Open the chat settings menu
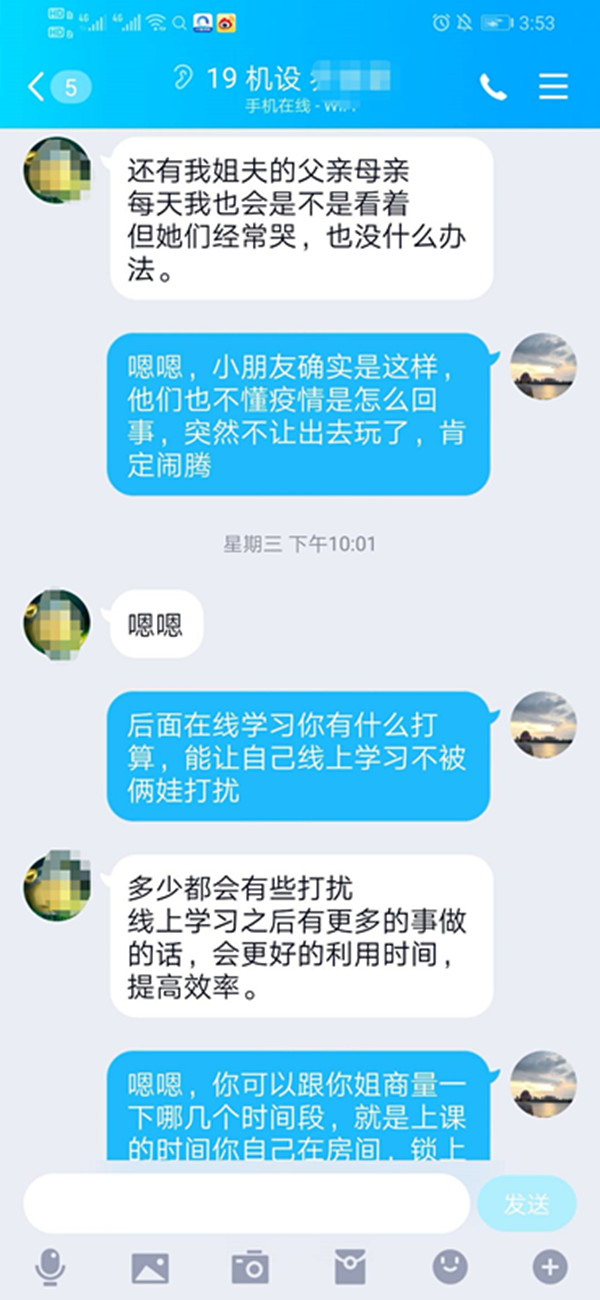 pyautogui.click(x=553, y=87)
